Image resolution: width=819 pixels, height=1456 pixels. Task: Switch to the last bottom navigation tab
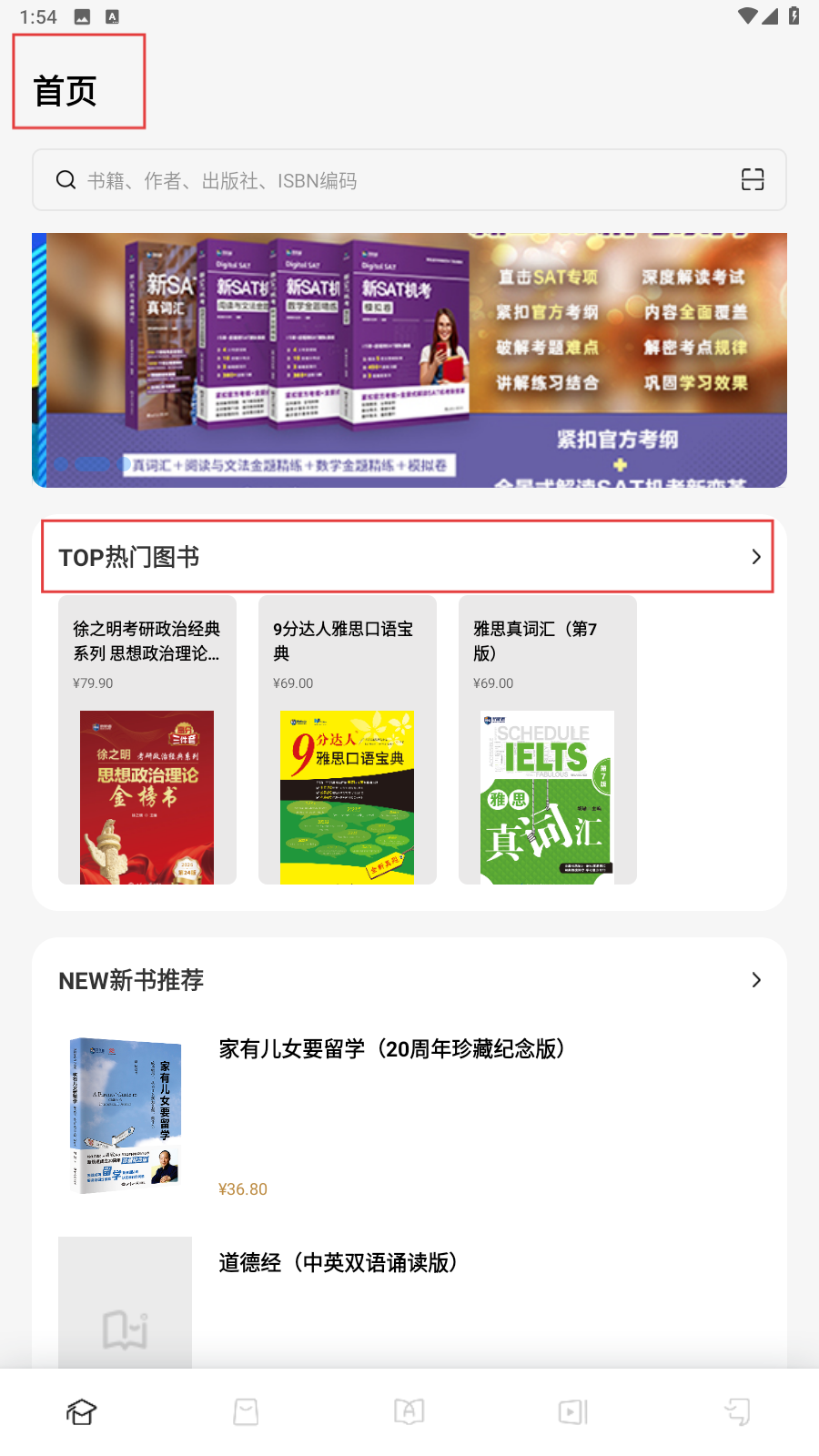pyautogui.click(x=737, y=1412)
